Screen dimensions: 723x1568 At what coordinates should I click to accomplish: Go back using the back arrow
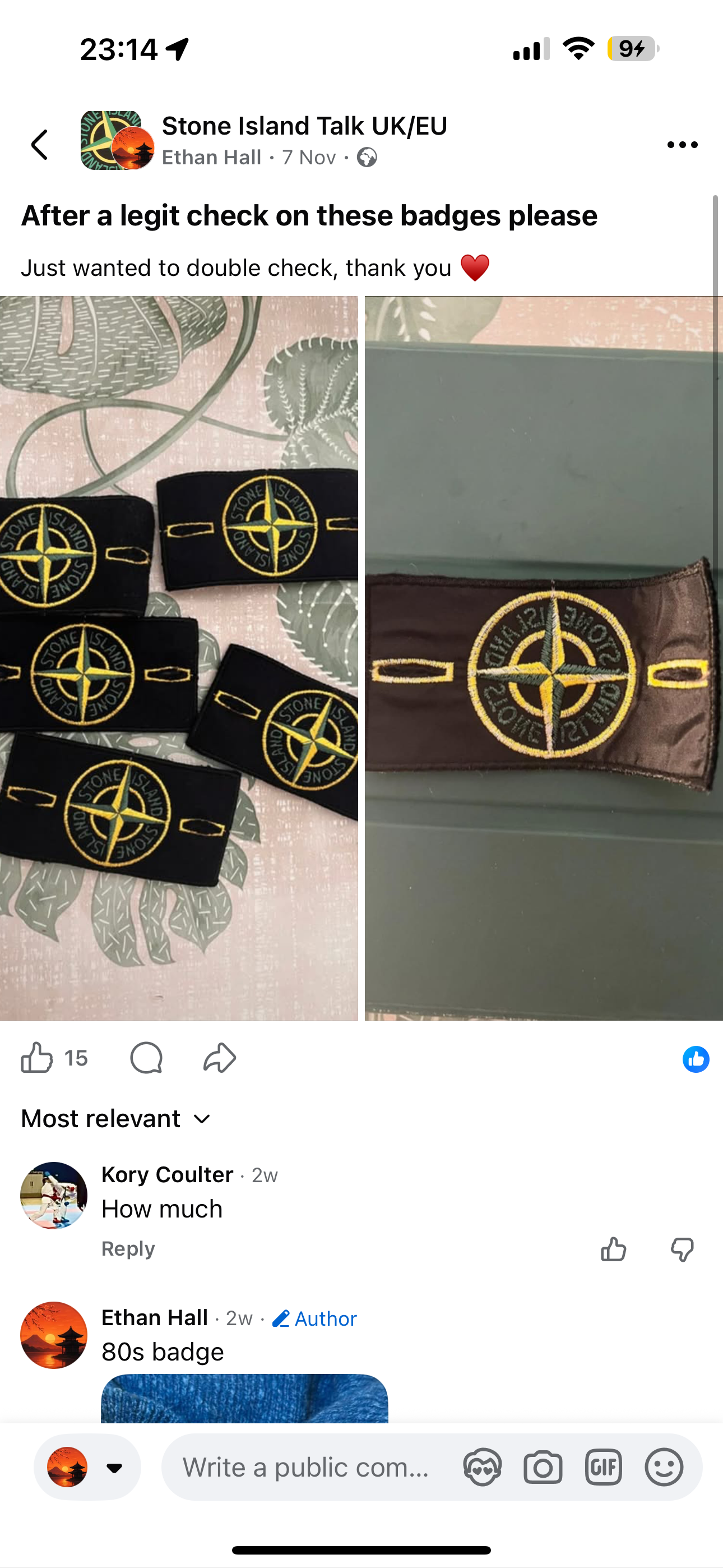(40, 145)
